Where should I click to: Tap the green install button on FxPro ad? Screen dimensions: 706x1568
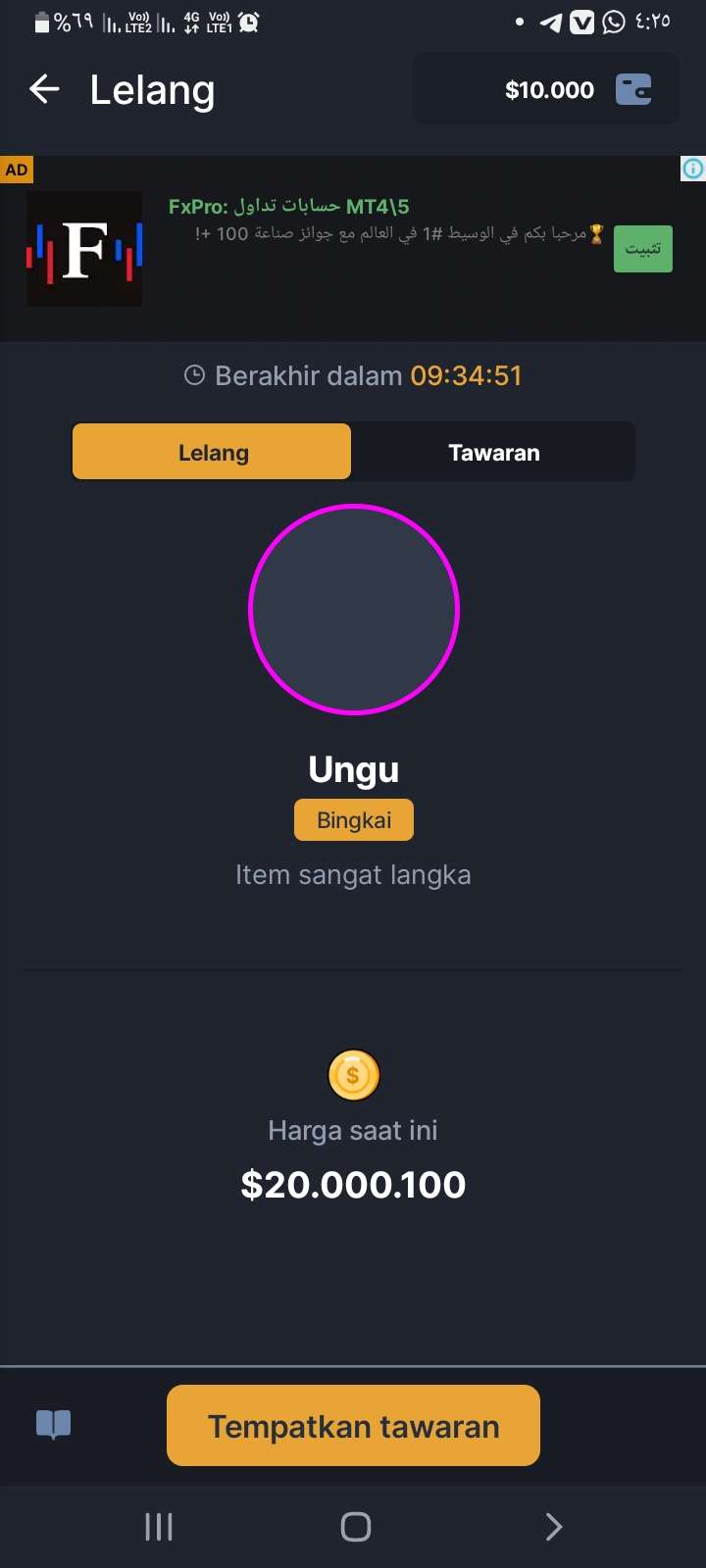[642, 249]
